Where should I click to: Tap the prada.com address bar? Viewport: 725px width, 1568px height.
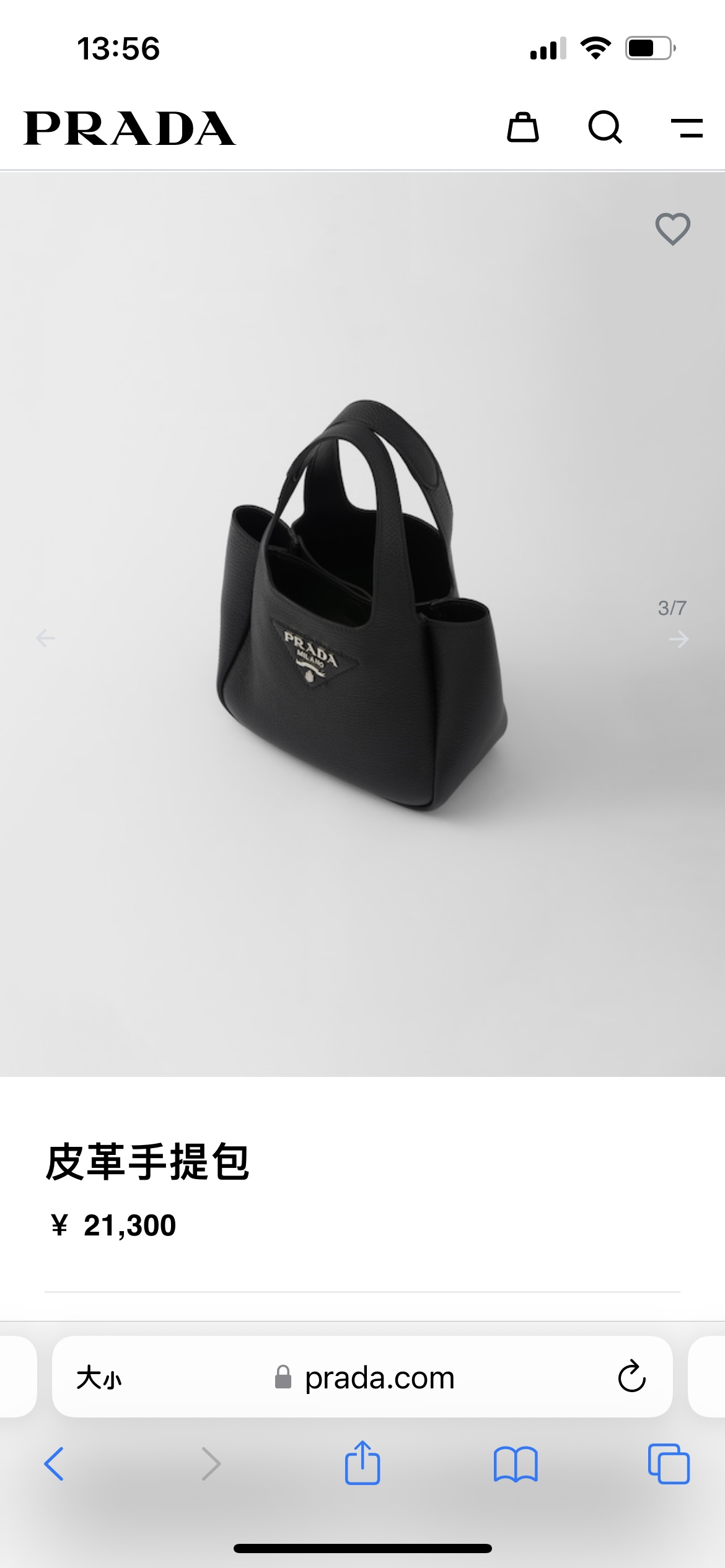(379, 1378)
